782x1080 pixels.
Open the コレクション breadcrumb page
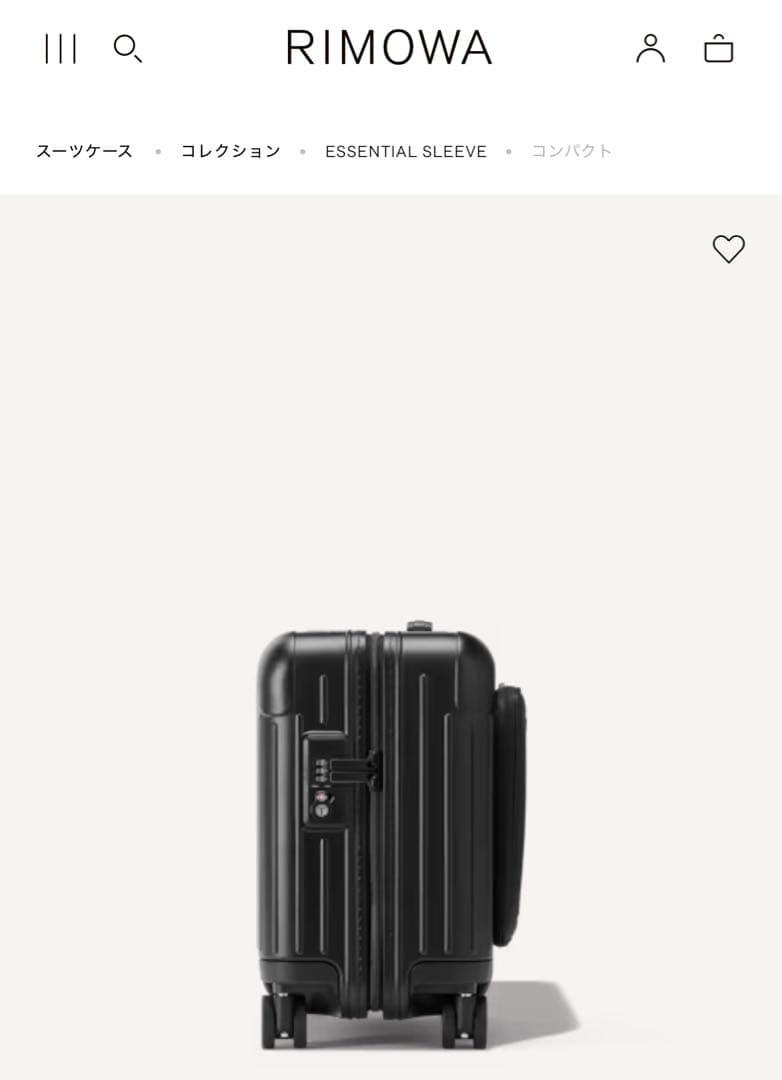point(229,151)
